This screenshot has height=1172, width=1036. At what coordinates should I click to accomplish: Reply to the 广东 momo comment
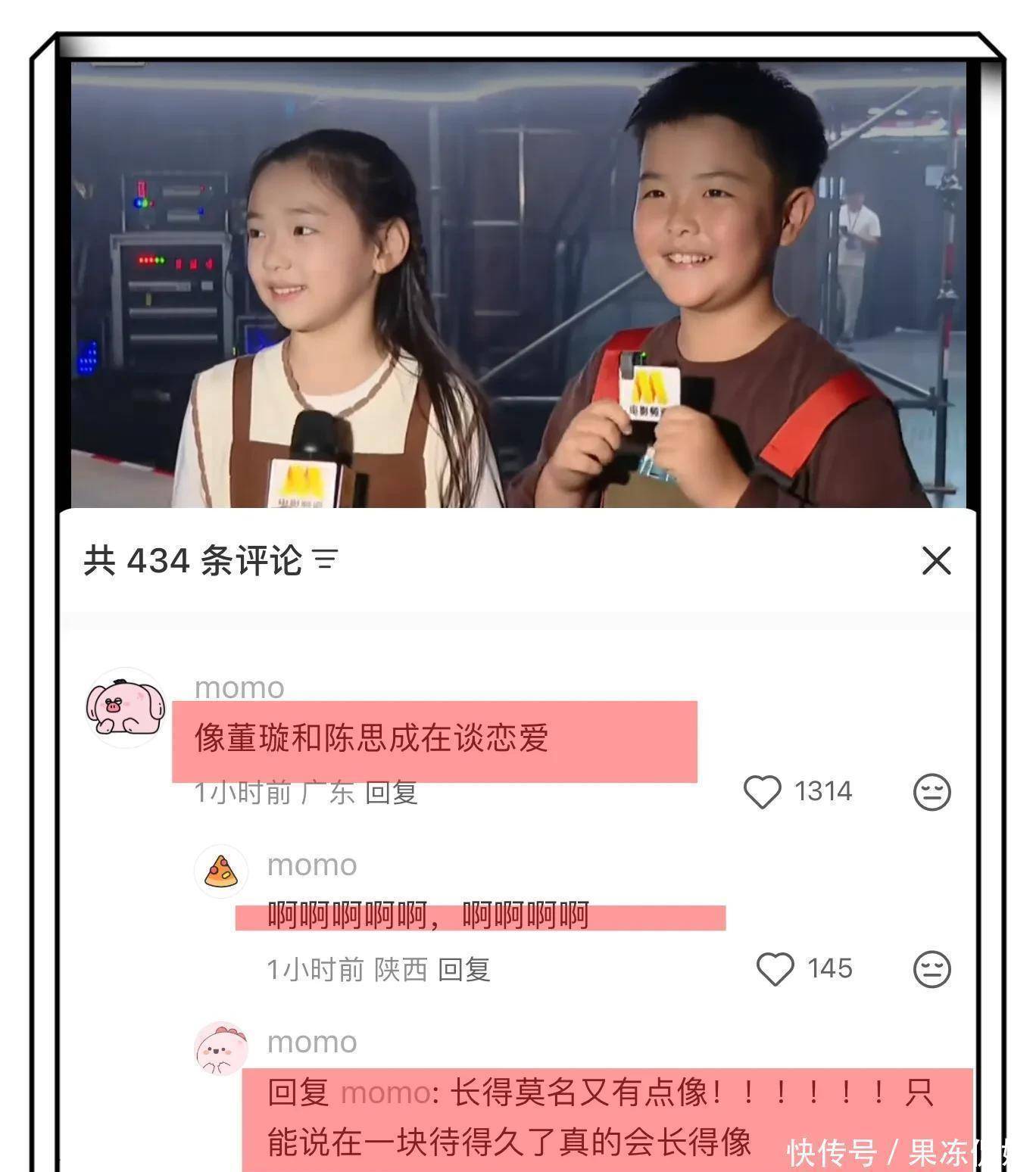click(392, 793)
